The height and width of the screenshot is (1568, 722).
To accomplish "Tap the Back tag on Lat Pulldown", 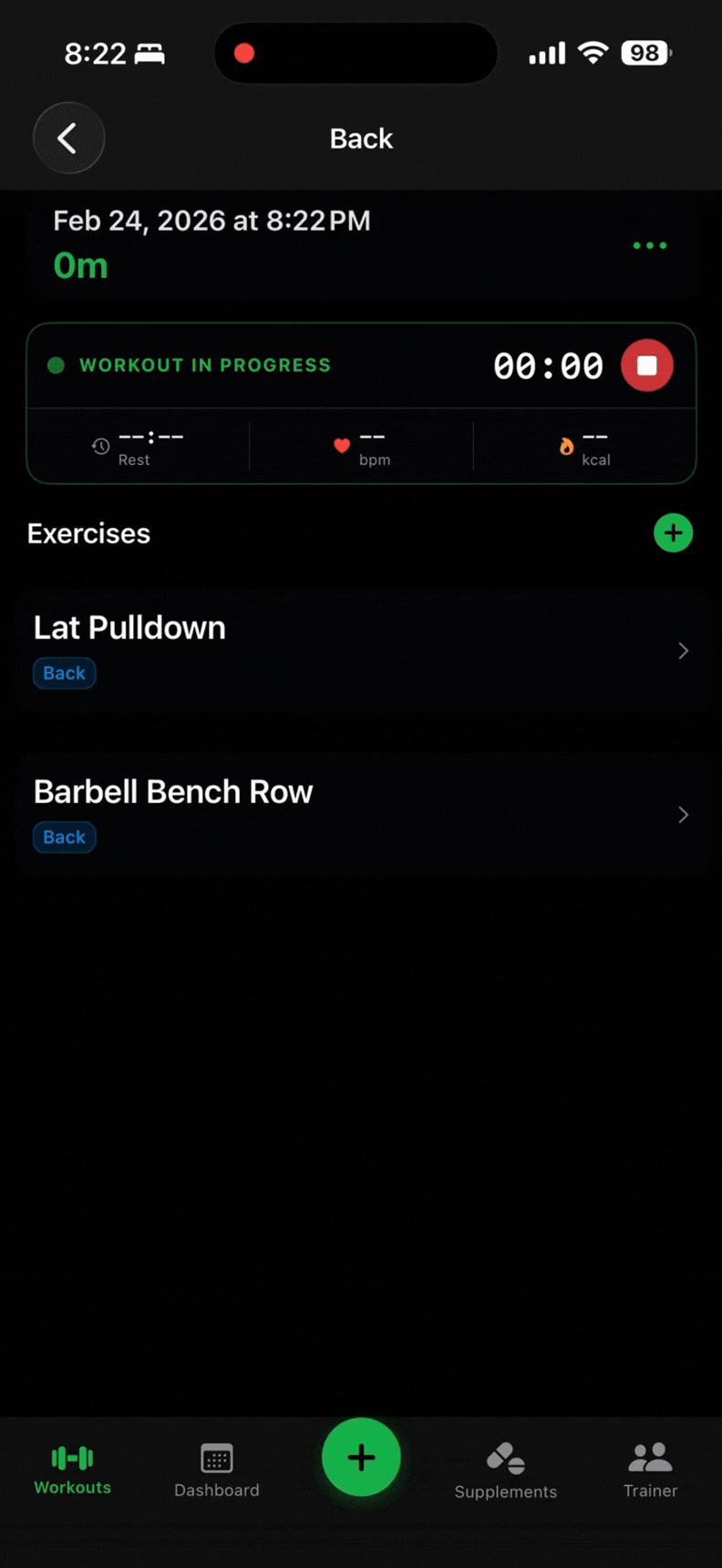I will (x=64, y=673).
